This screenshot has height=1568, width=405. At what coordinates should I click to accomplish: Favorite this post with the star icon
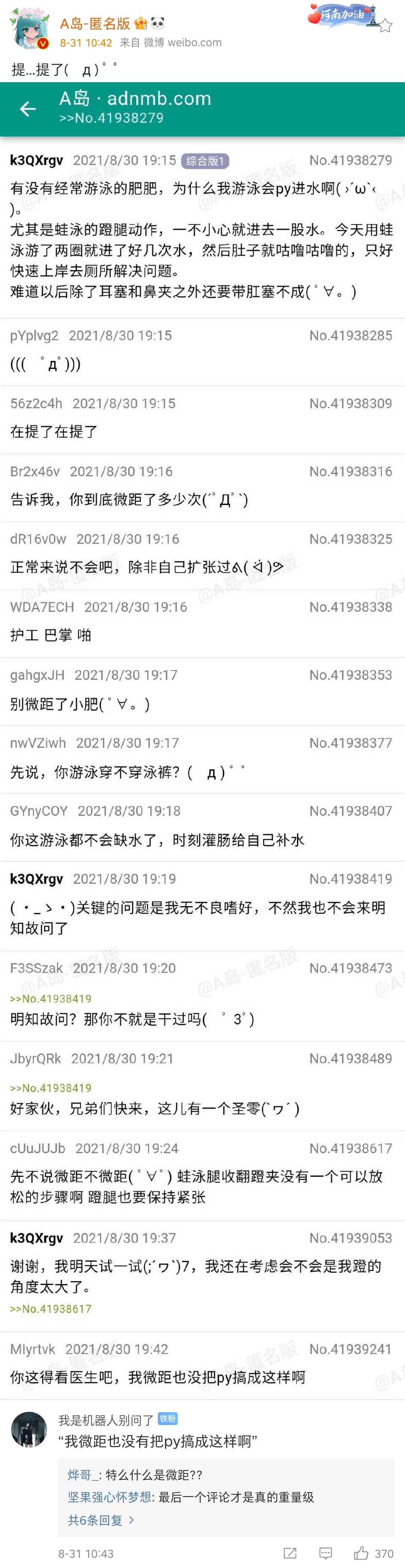[385, 26]
